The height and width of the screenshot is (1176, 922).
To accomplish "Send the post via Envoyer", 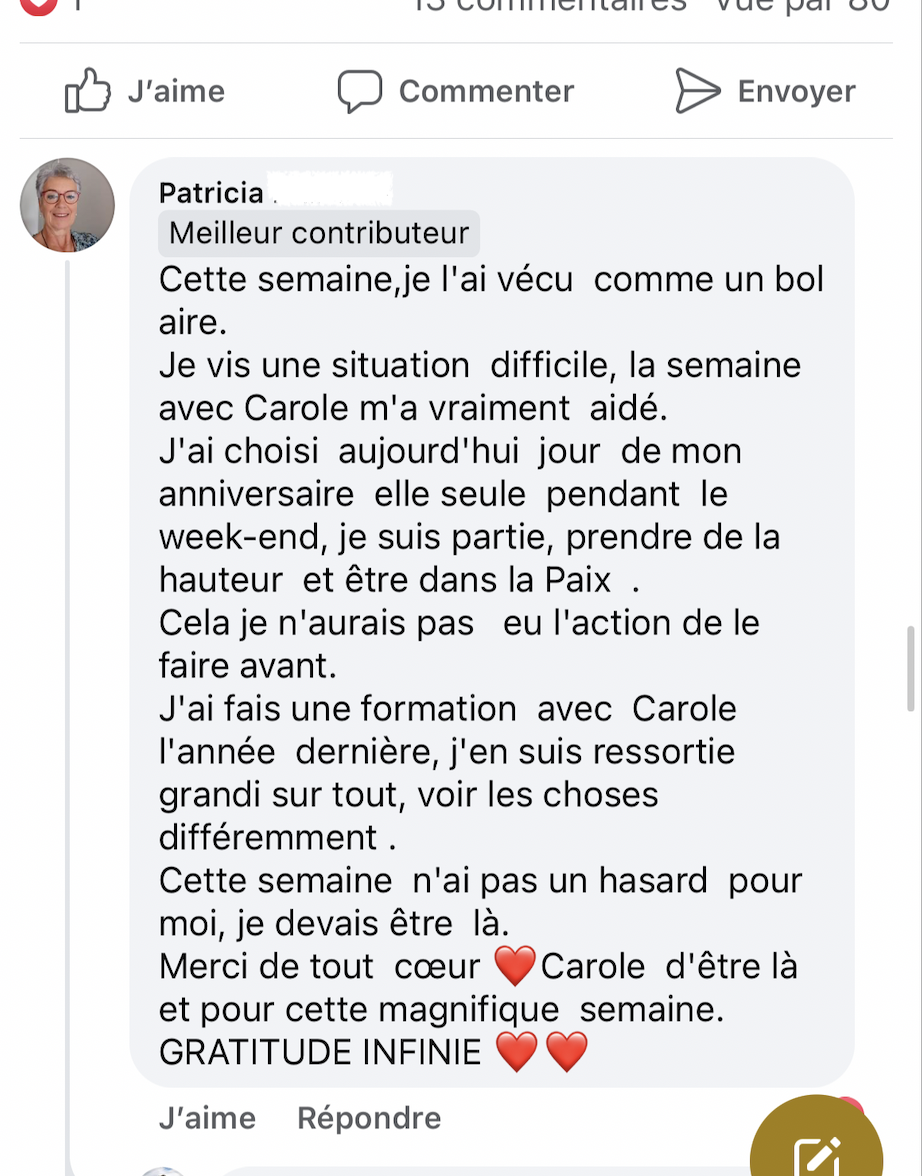I will tap(764, 91).
